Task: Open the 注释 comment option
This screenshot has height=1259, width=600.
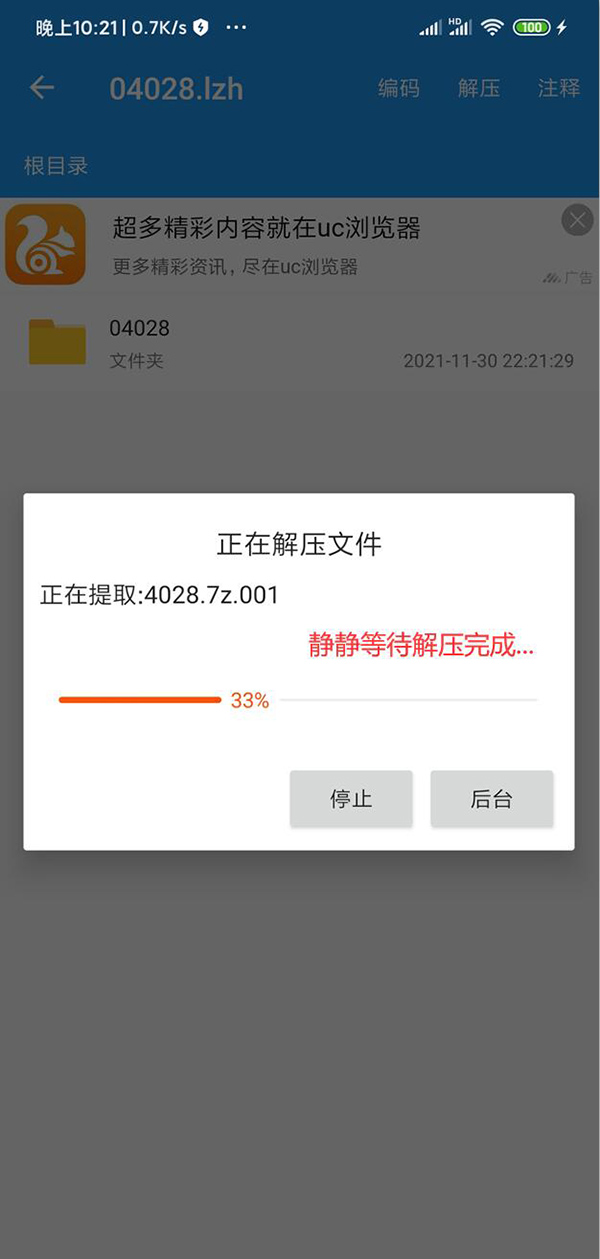Action: pyautogui.click(x=558, y=88)
